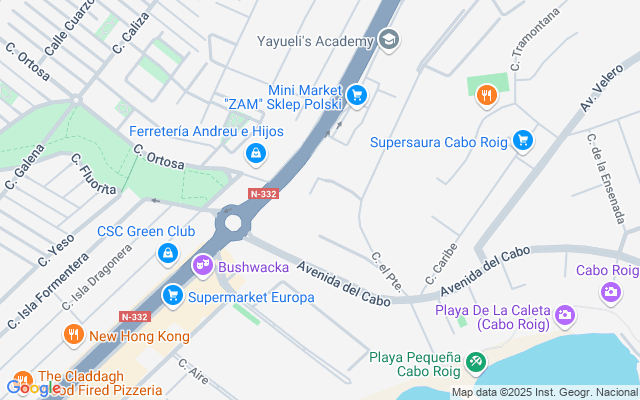Open Yayueli's Academy map marker
Viewport: 640px width, 400px height.
click(389, 41)
